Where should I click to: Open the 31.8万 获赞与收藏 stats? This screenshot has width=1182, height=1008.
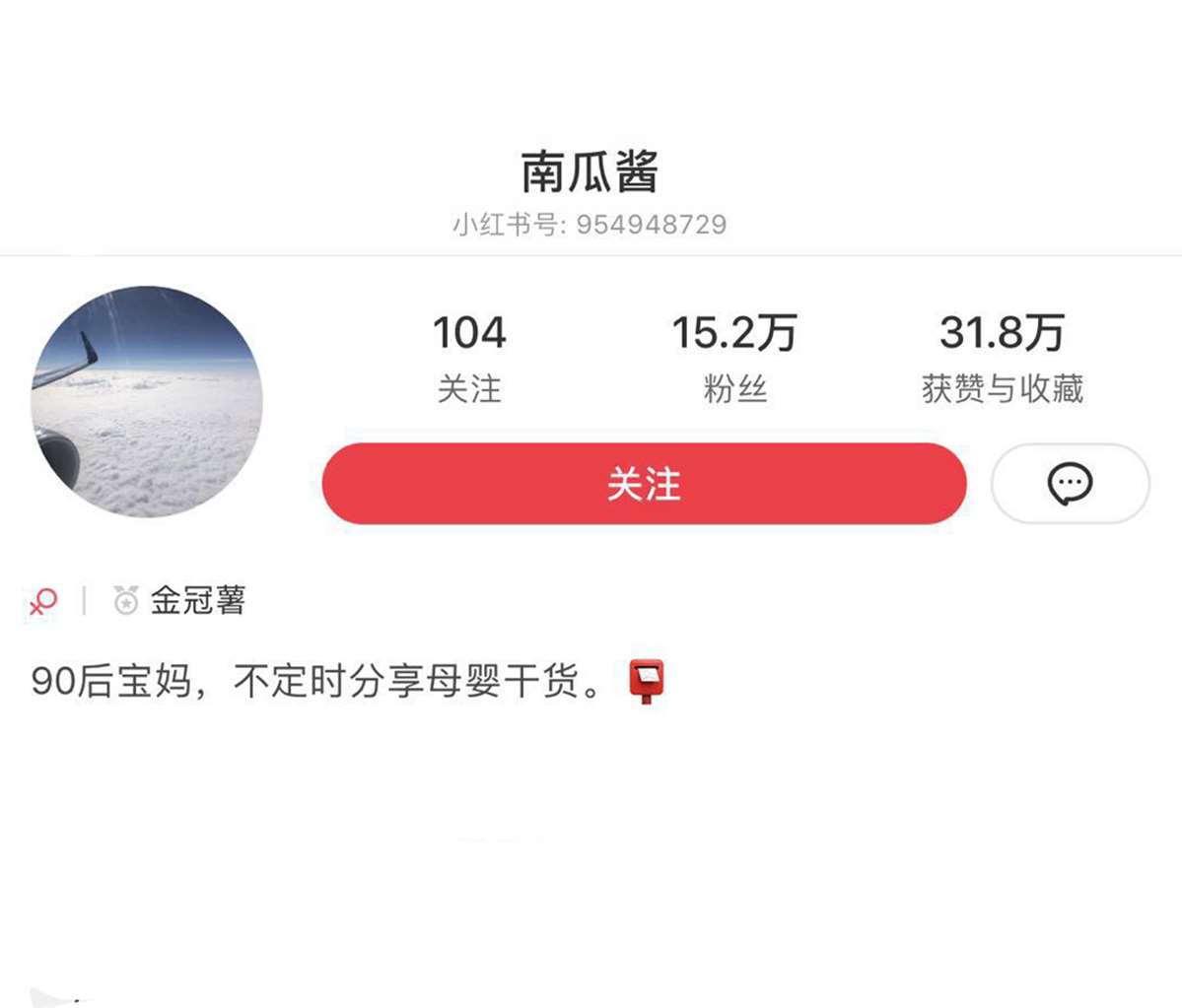point(1002,357)
